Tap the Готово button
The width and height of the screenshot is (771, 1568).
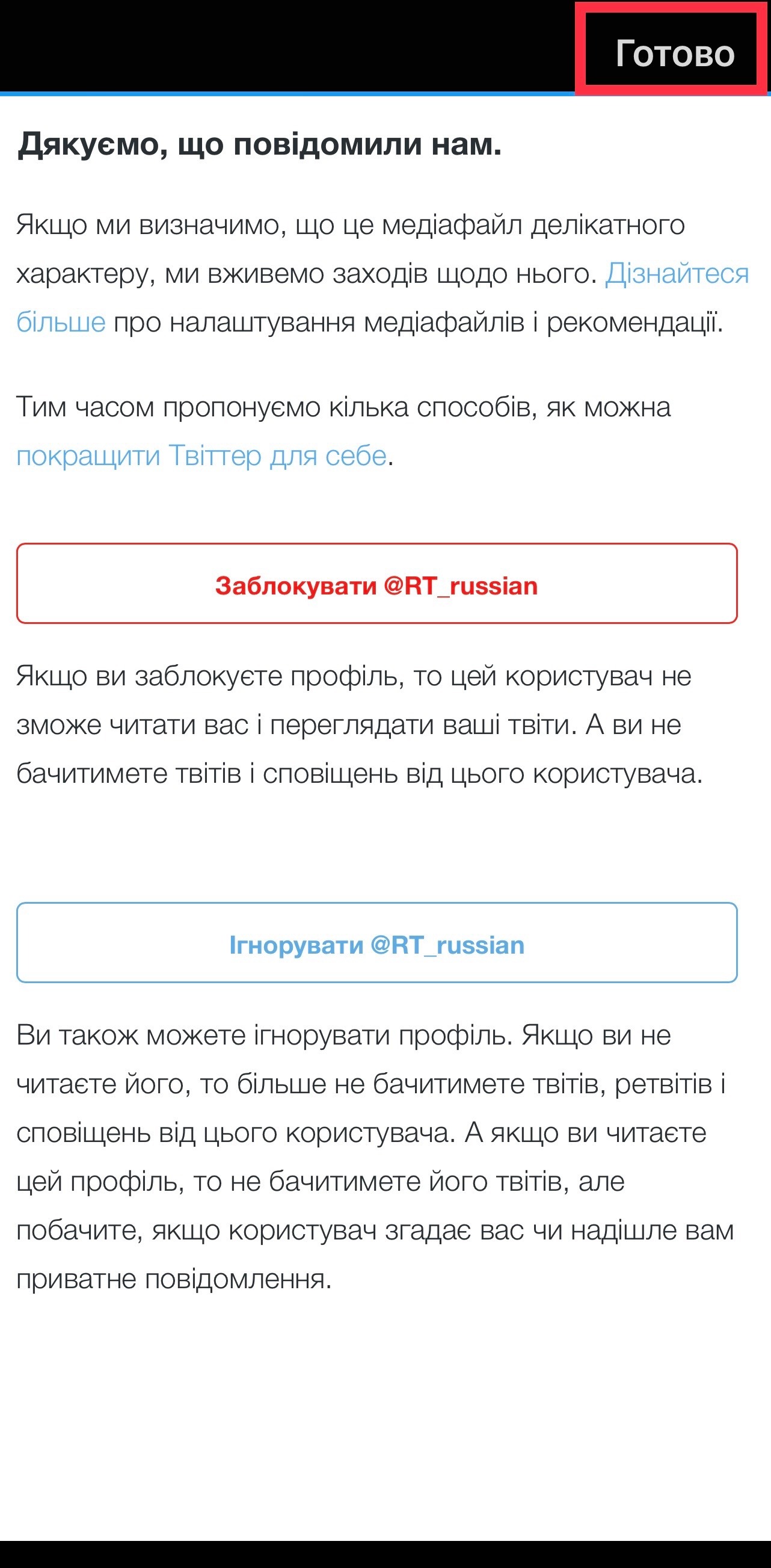coord(674,53)
